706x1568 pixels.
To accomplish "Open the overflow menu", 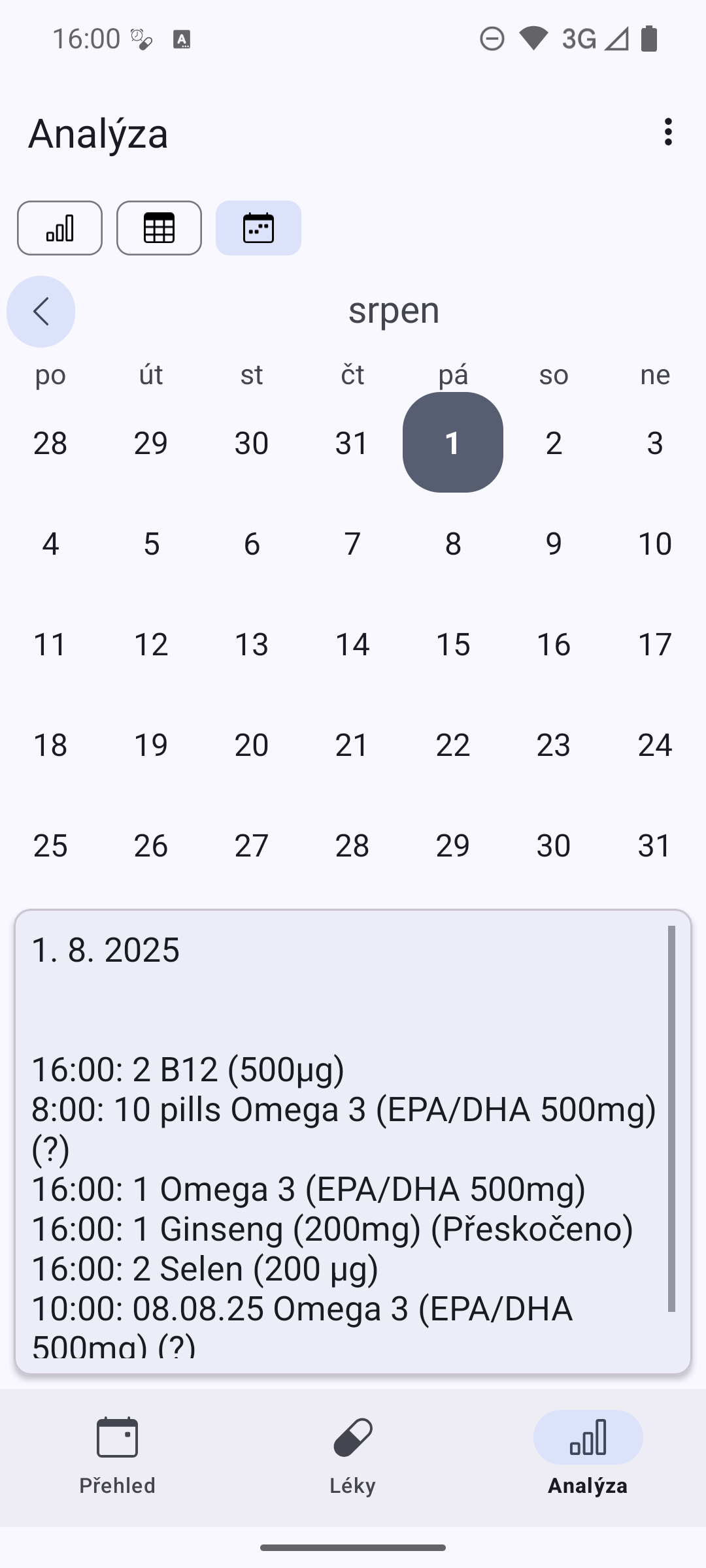I will 667,132.
